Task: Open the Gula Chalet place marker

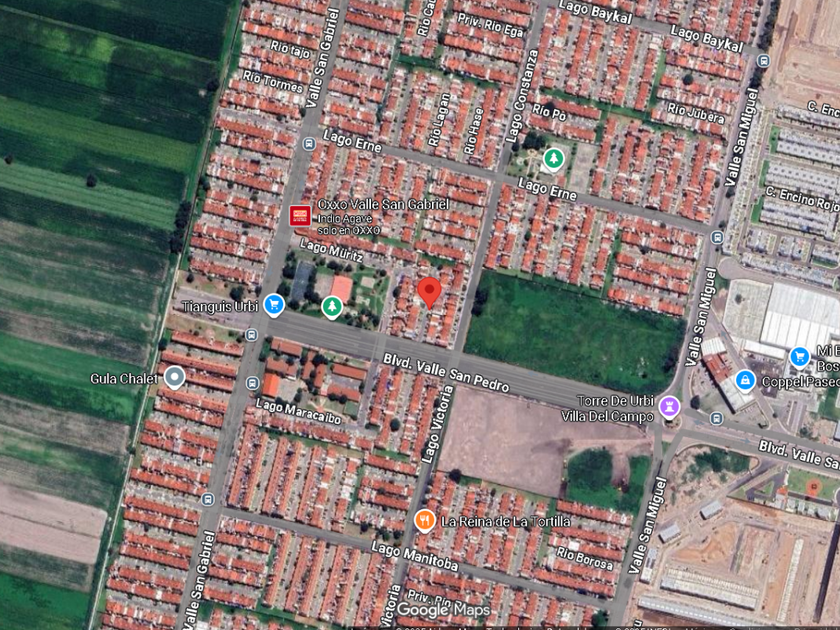Action: (x=174, y=378)
